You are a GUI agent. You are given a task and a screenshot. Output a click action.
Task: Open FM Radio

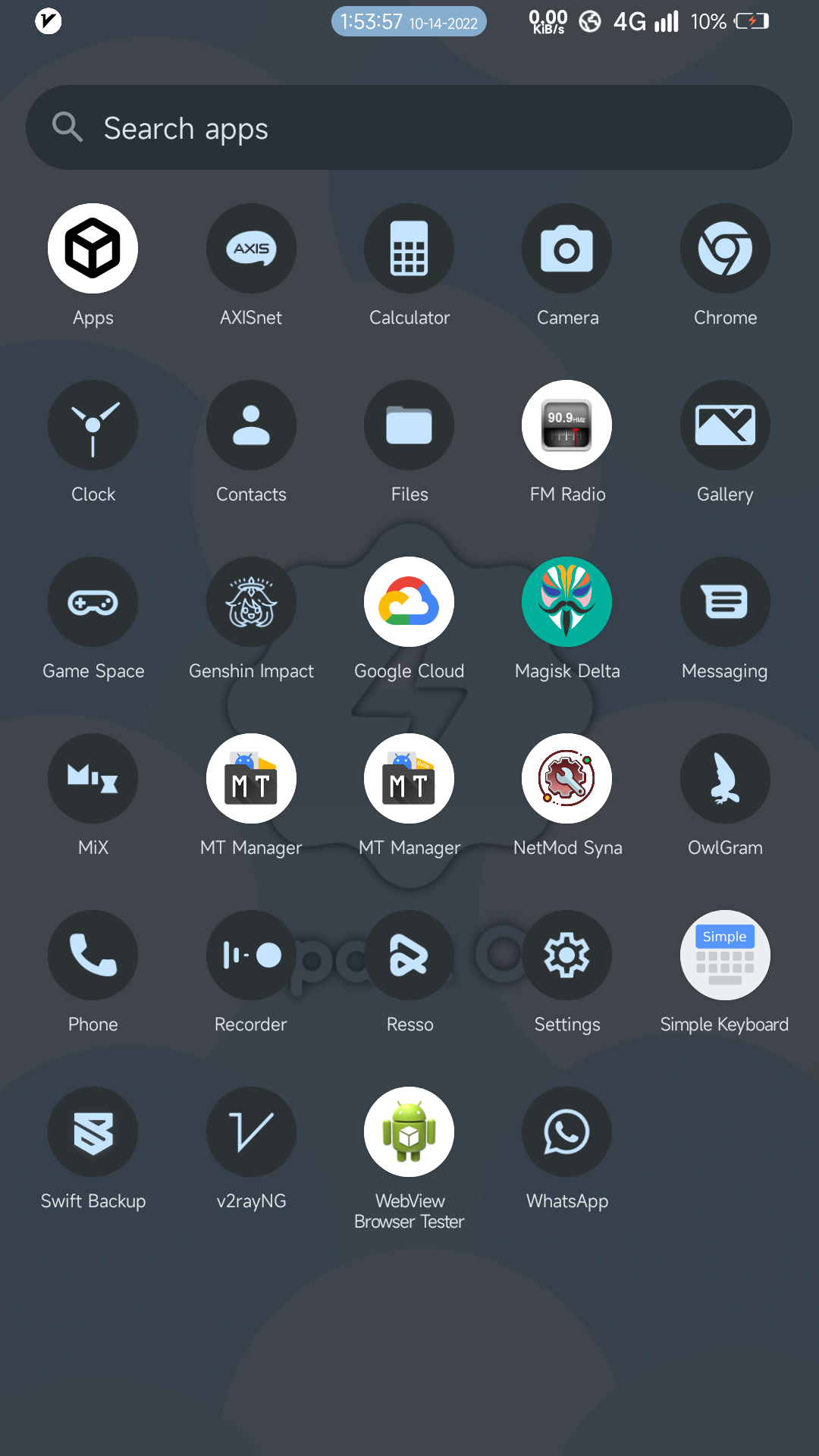tap(567, 425)
